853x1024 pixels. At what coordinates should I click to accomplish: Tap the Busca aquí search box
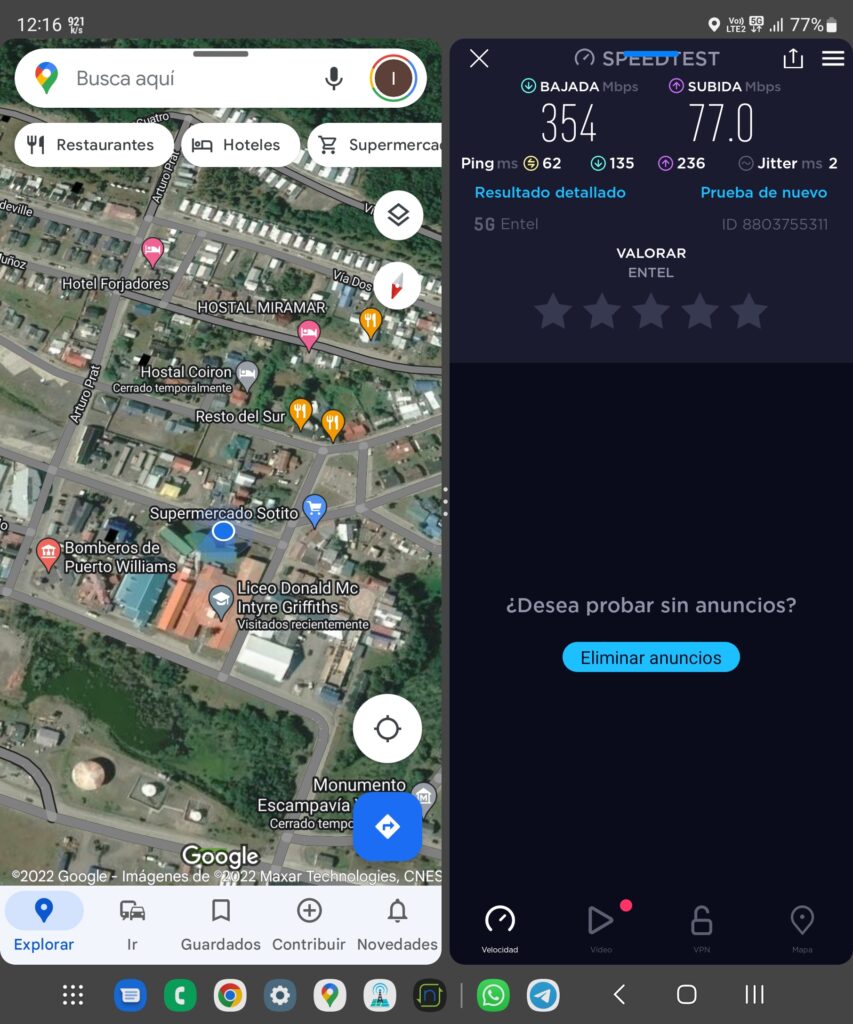190,78
